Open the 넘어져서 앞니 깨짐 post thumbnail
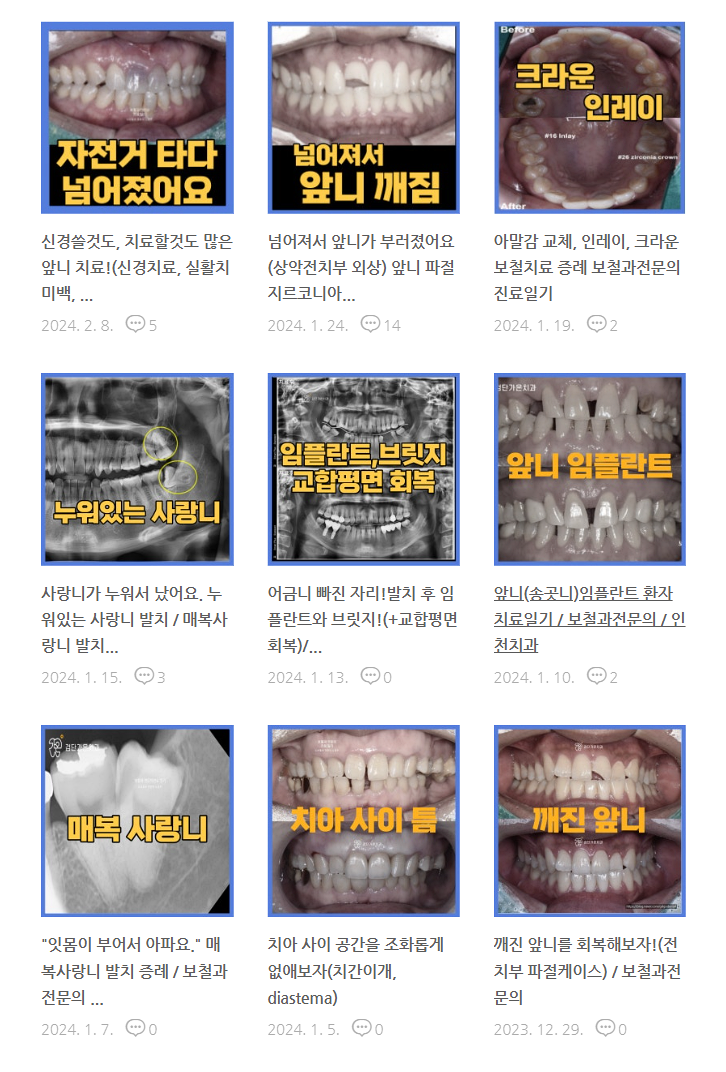This screenshot has height=1072, width=726. [x=364, y=118]
